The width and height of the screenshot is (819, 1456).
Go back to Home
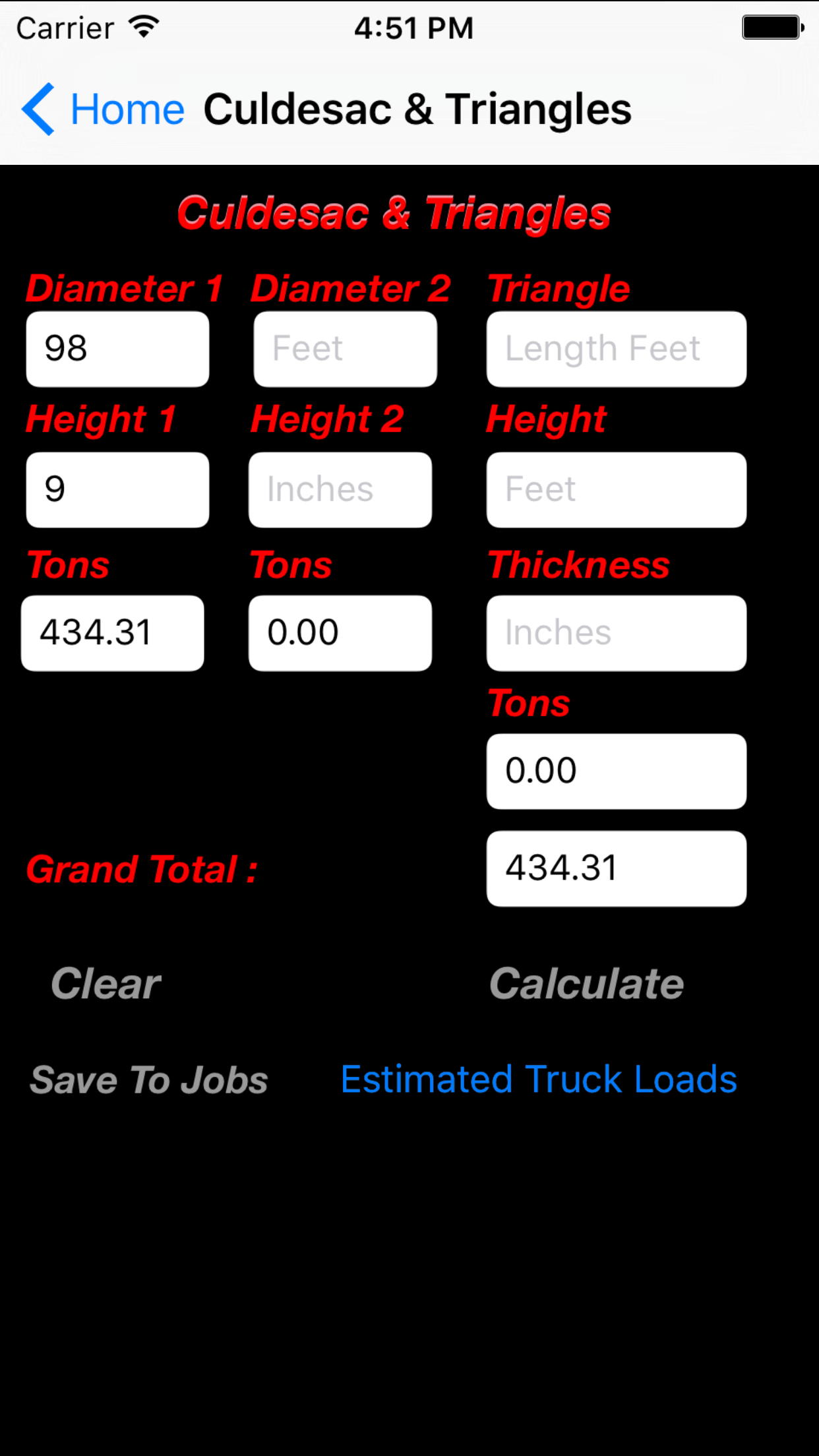(104, 109)
